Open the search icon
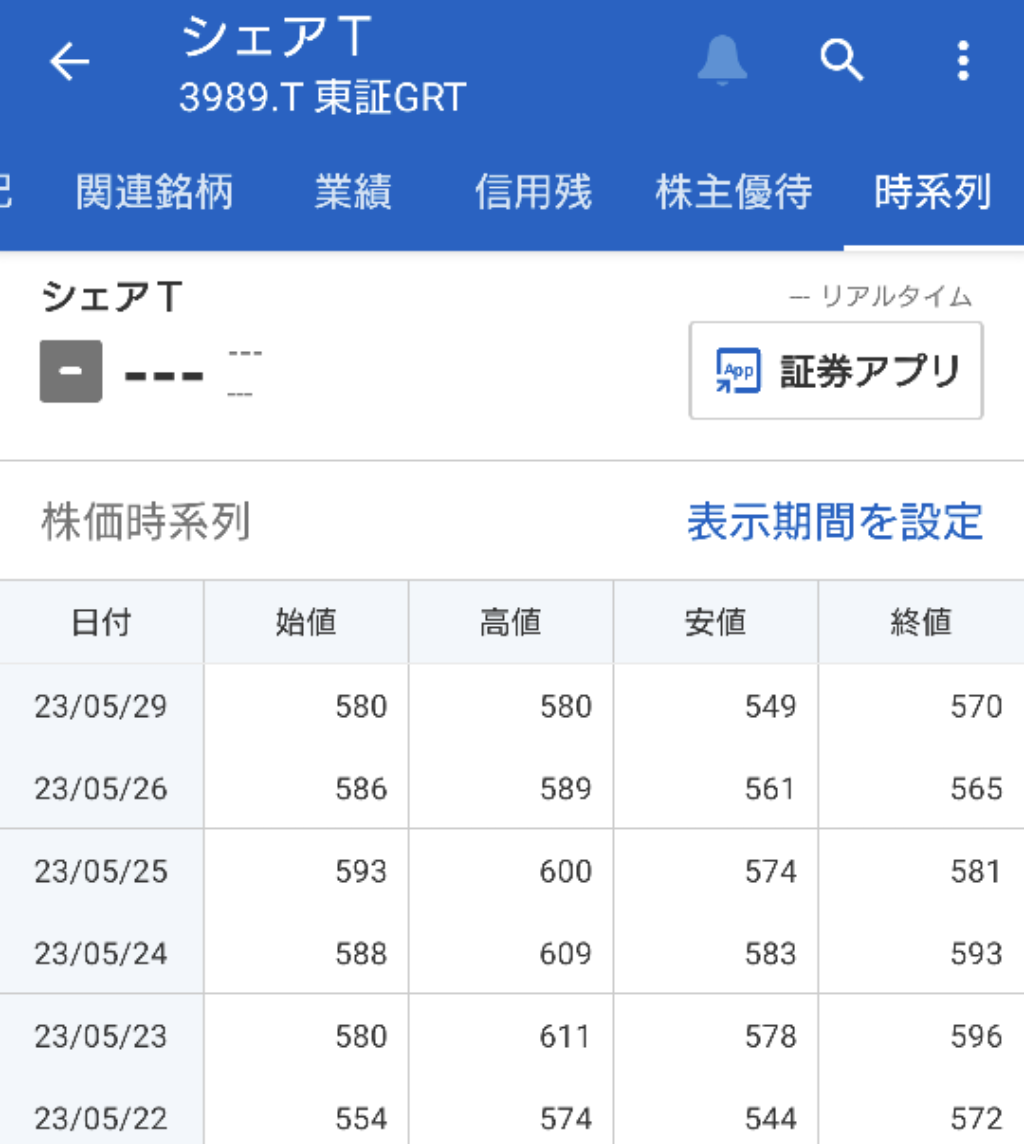Image resolution: width=1024 pixels, height=1144 pixels. 842,60
